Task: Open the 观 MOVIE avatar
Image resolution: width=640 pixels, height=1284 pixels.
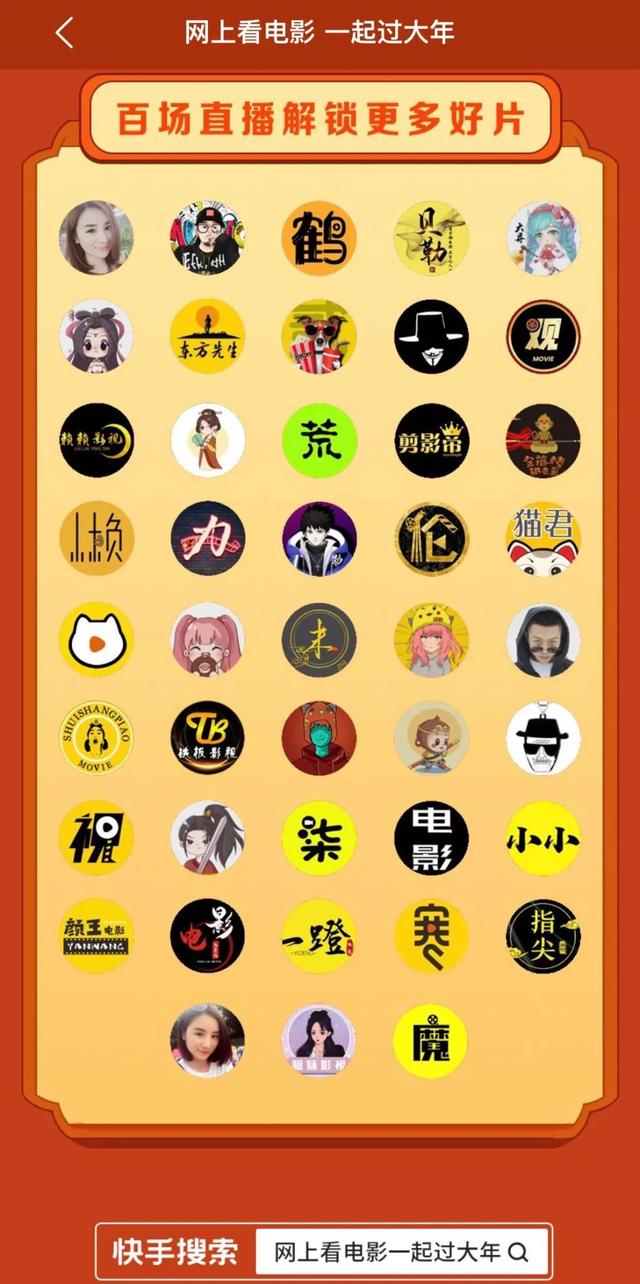Action: point(543,337)
